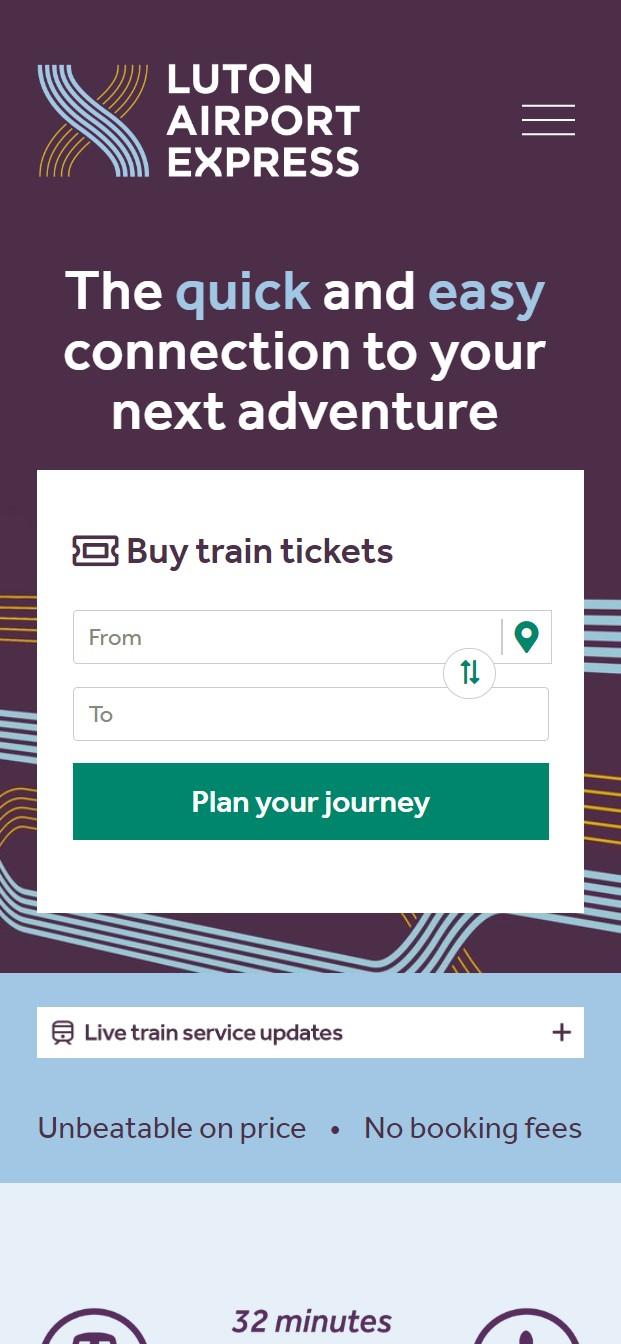621x1344 pixels.
Task: Tap the Plan your journey button
Action: coord(311,802)
